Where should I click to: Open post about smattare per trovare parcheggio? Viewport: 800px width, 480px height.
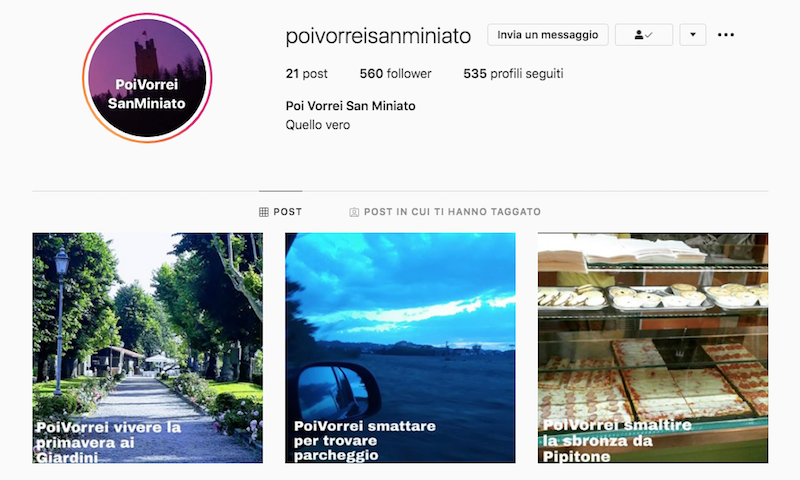400,348
